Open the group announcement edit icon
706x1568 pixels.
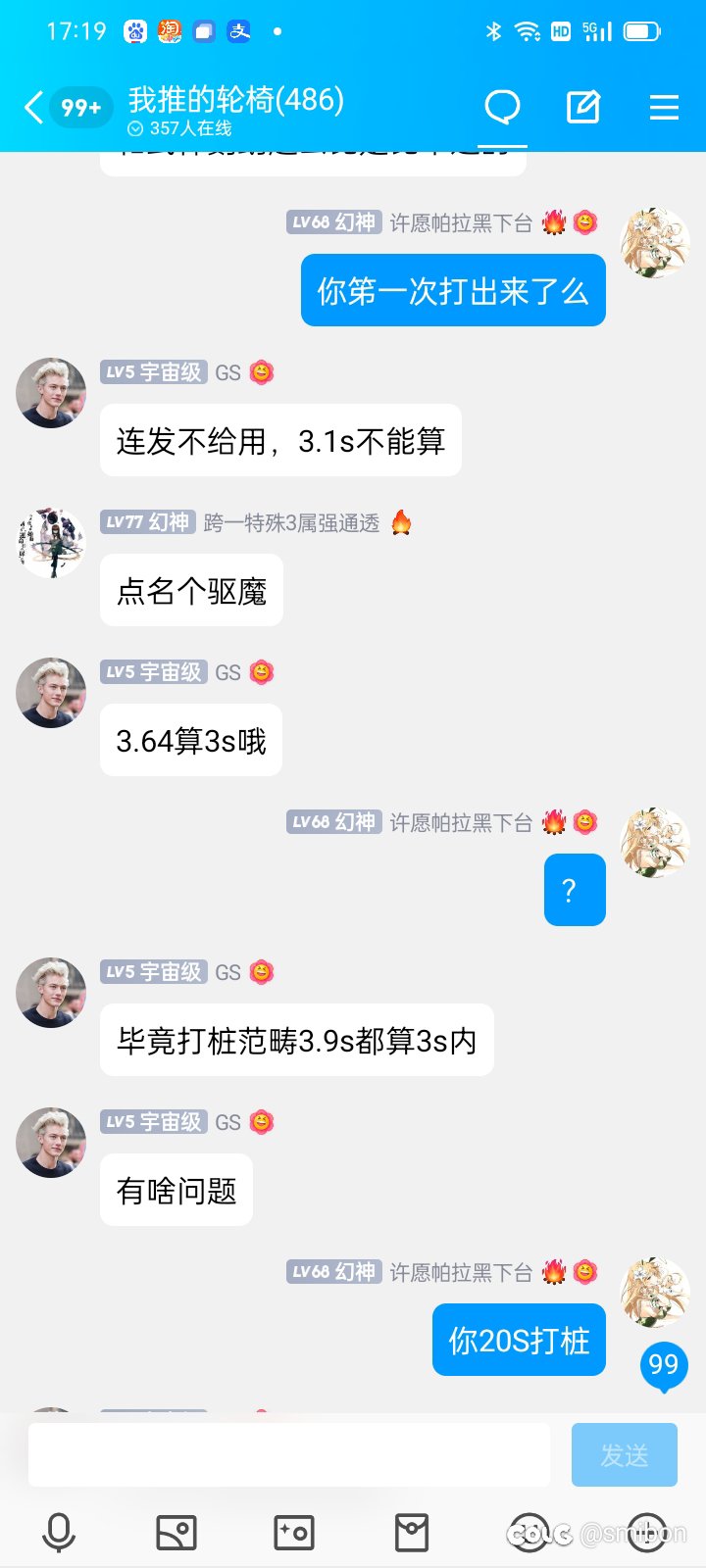click(583, 107)
